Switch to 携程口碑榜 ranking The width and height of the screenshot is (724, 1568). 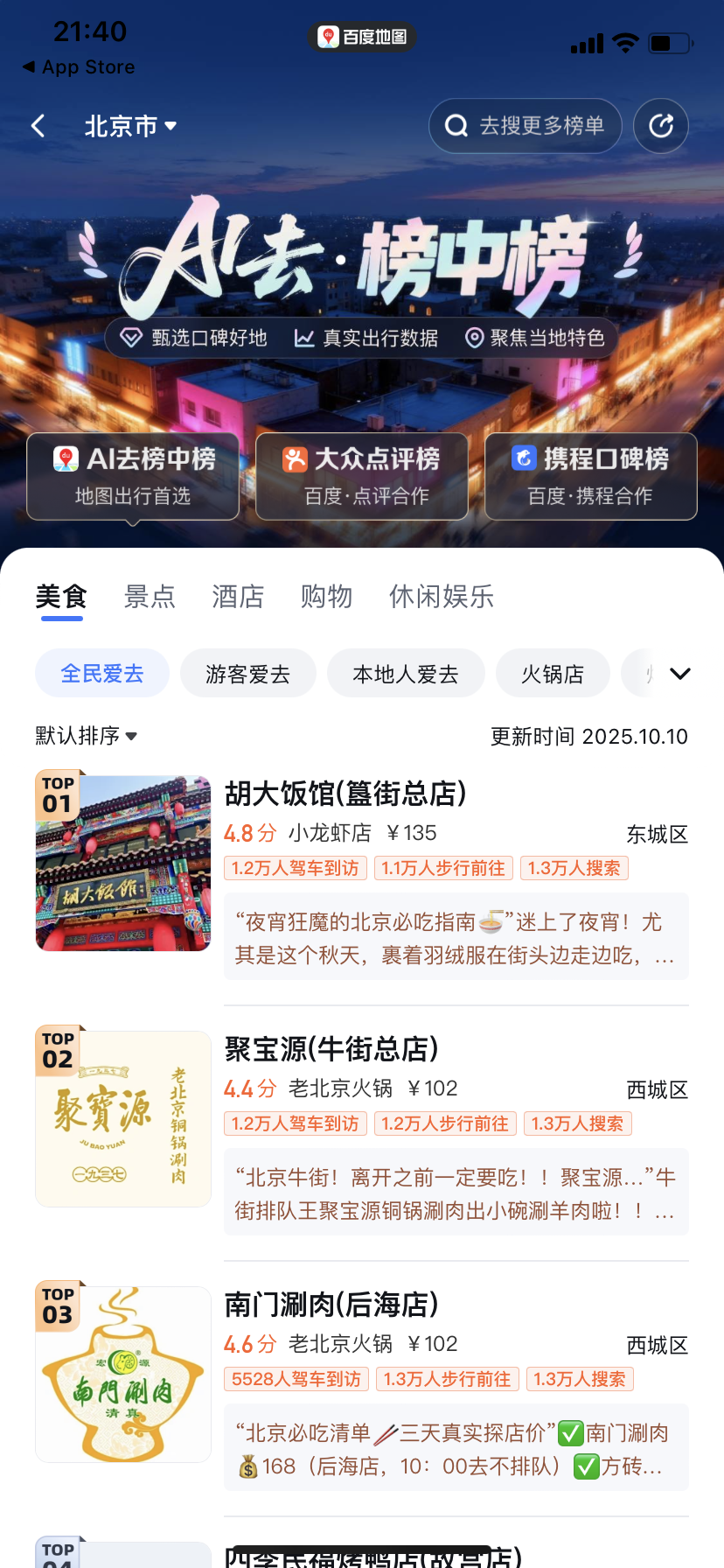[591, 476]
